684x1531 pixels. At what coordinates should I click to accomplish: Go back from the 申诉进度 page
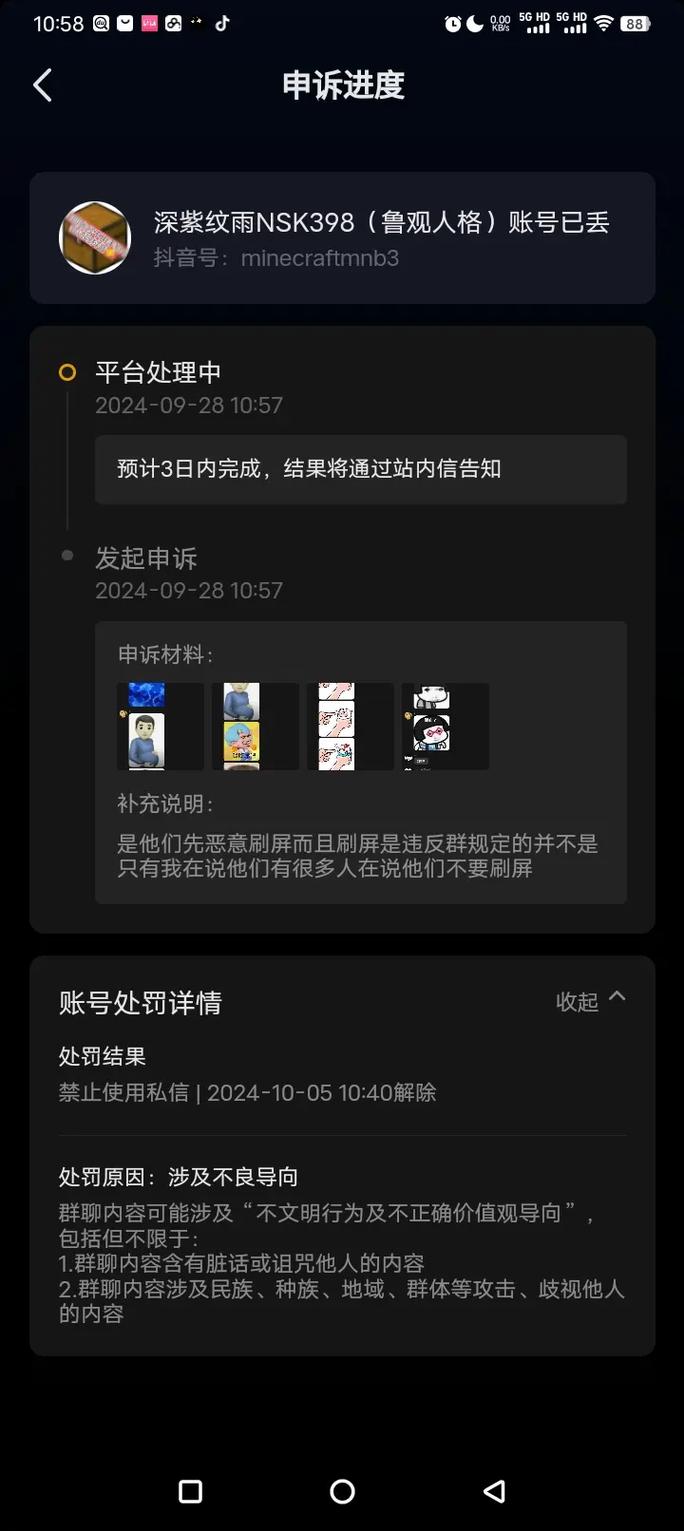[x=42, y=86]
